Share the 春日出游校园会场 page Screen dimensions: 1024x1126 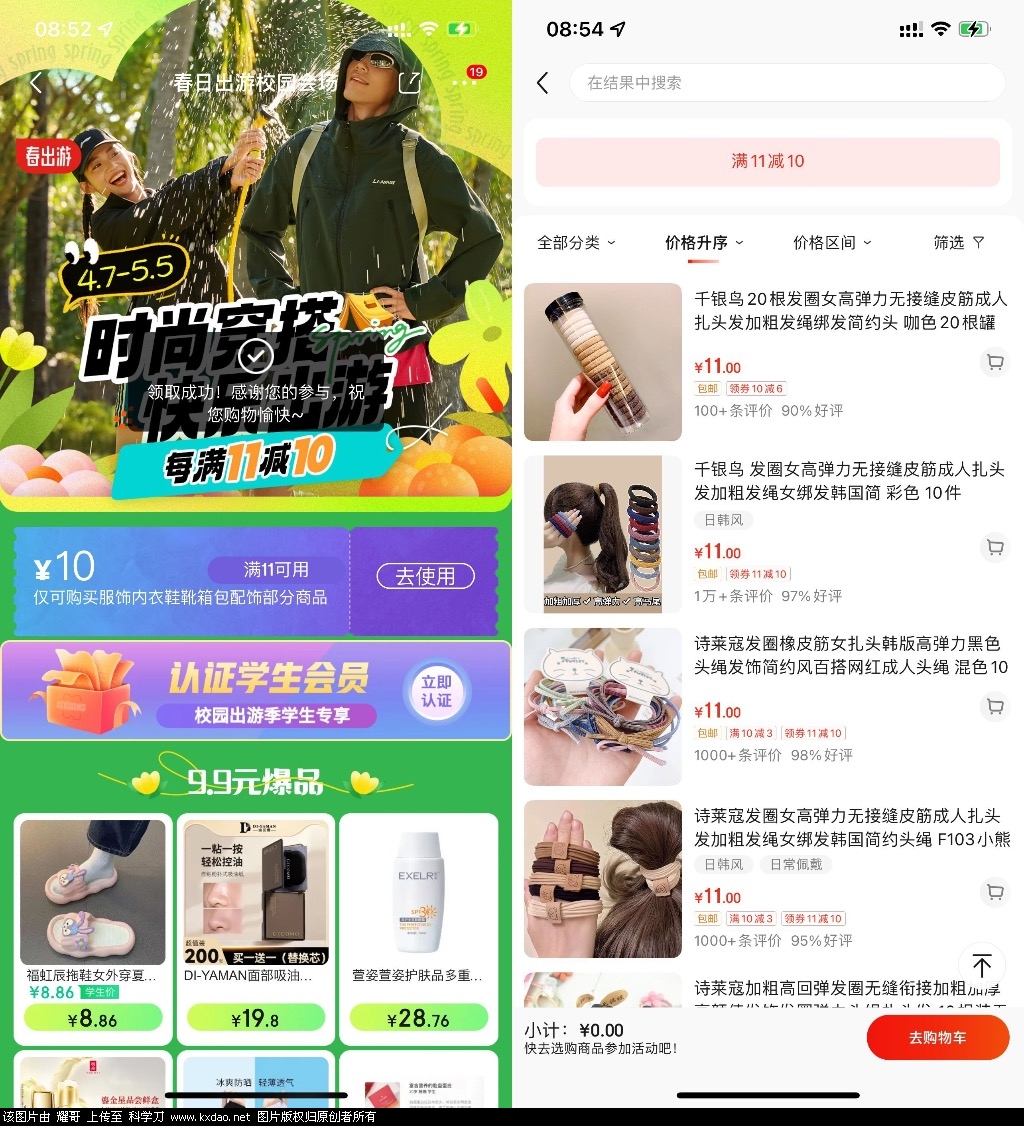[x=409, y=83]
